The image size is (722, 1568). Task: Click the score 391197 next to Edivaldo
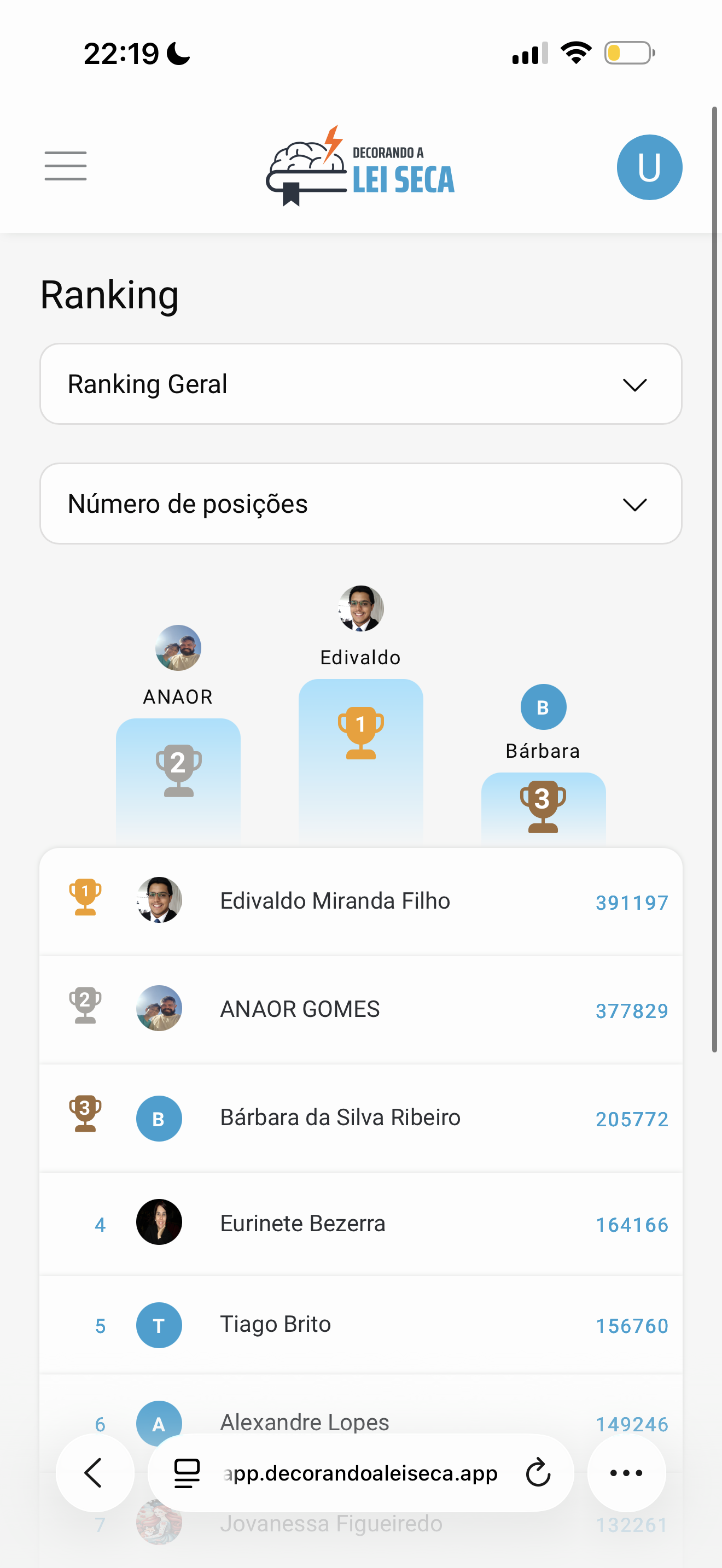[631, 903]
